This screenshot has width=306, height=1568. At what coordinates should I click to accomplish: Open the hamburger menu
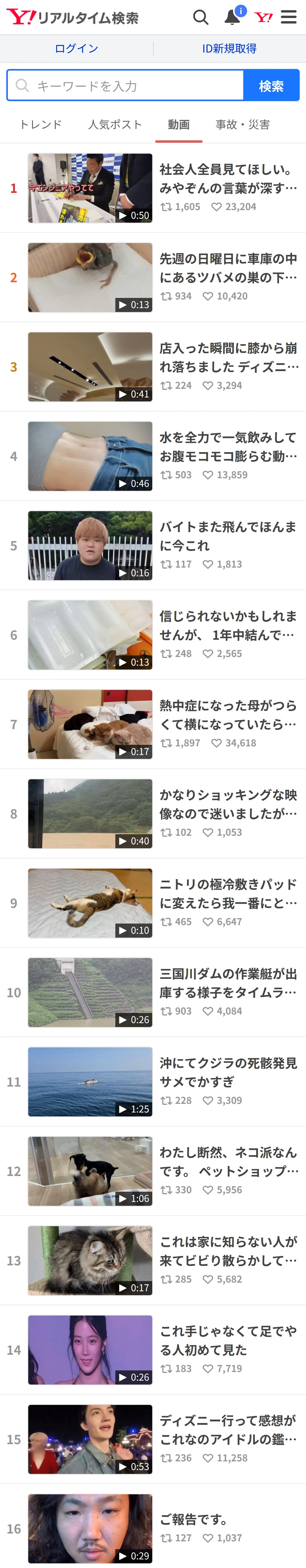tap(289, 17)
